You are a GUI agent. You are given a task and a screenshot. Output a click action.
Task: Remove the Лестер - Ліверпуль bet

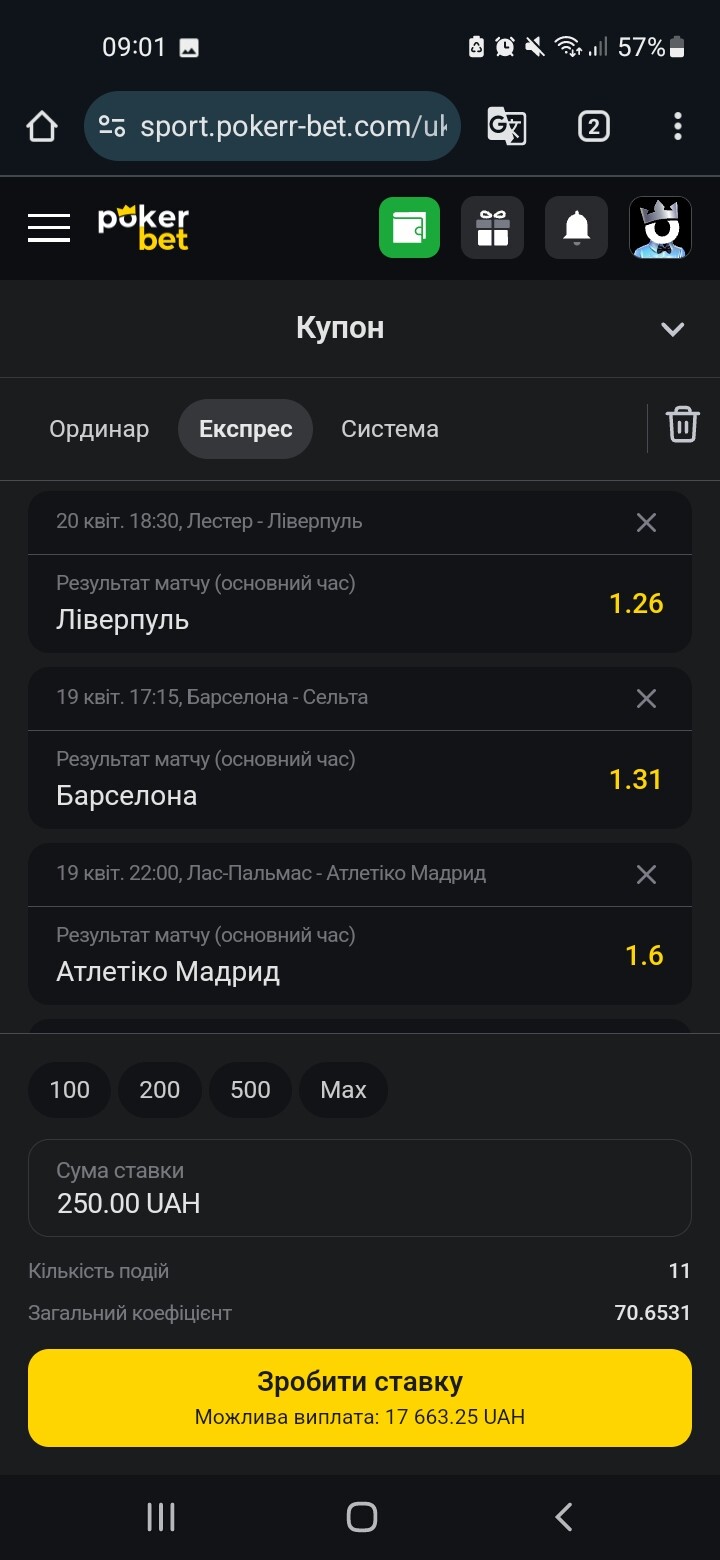pyautogui.click(x=647, y=522)
